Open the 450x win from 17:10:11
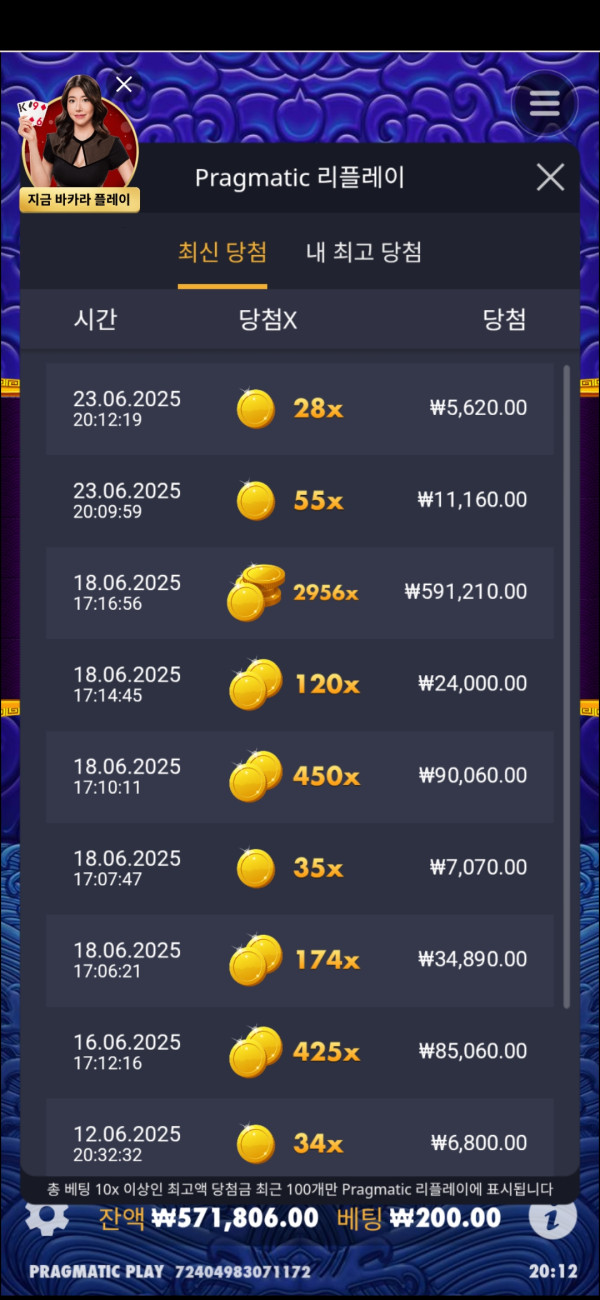This screenshot has width=600, height=1300. tap(300, 776)
